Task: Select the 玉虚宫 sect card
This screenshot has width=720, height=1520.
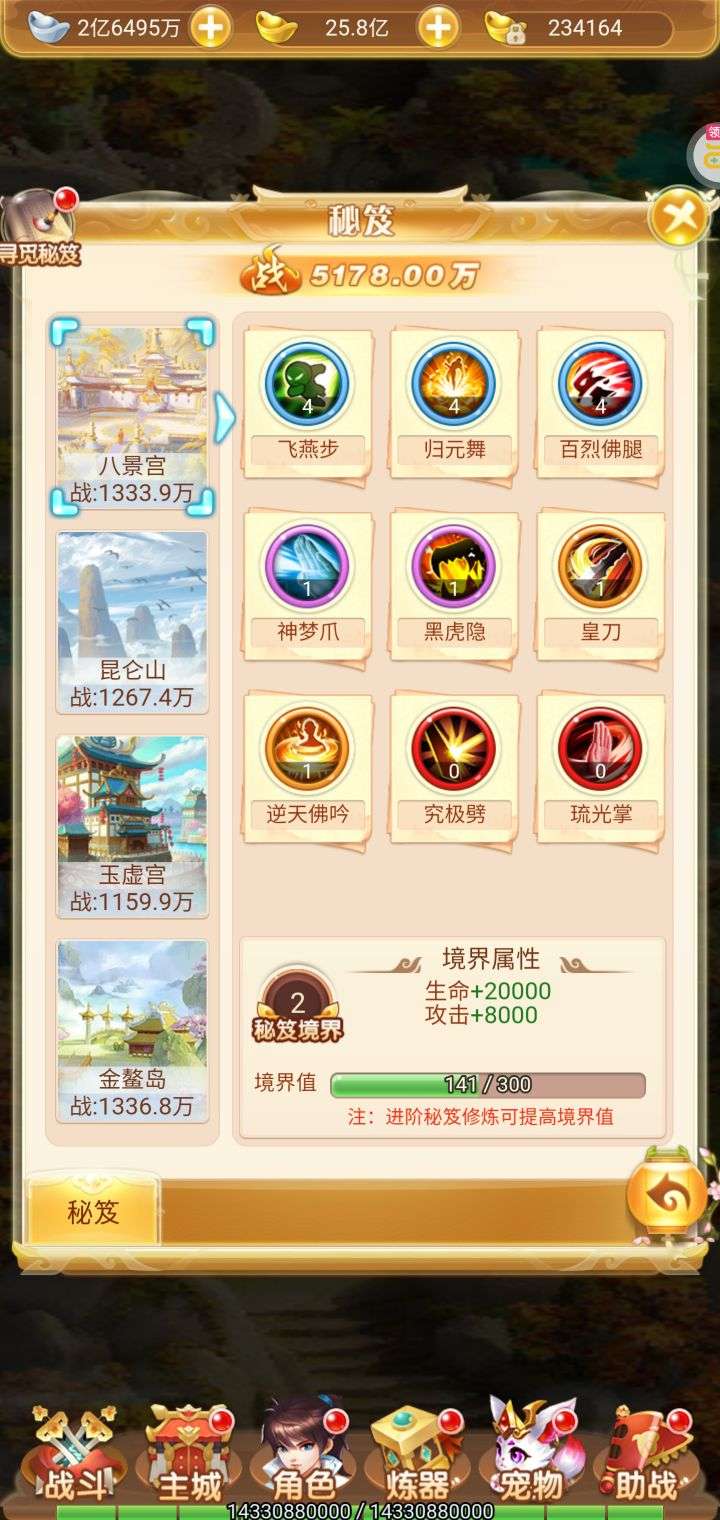Action: pyautogui.click(x=132, y=826)
